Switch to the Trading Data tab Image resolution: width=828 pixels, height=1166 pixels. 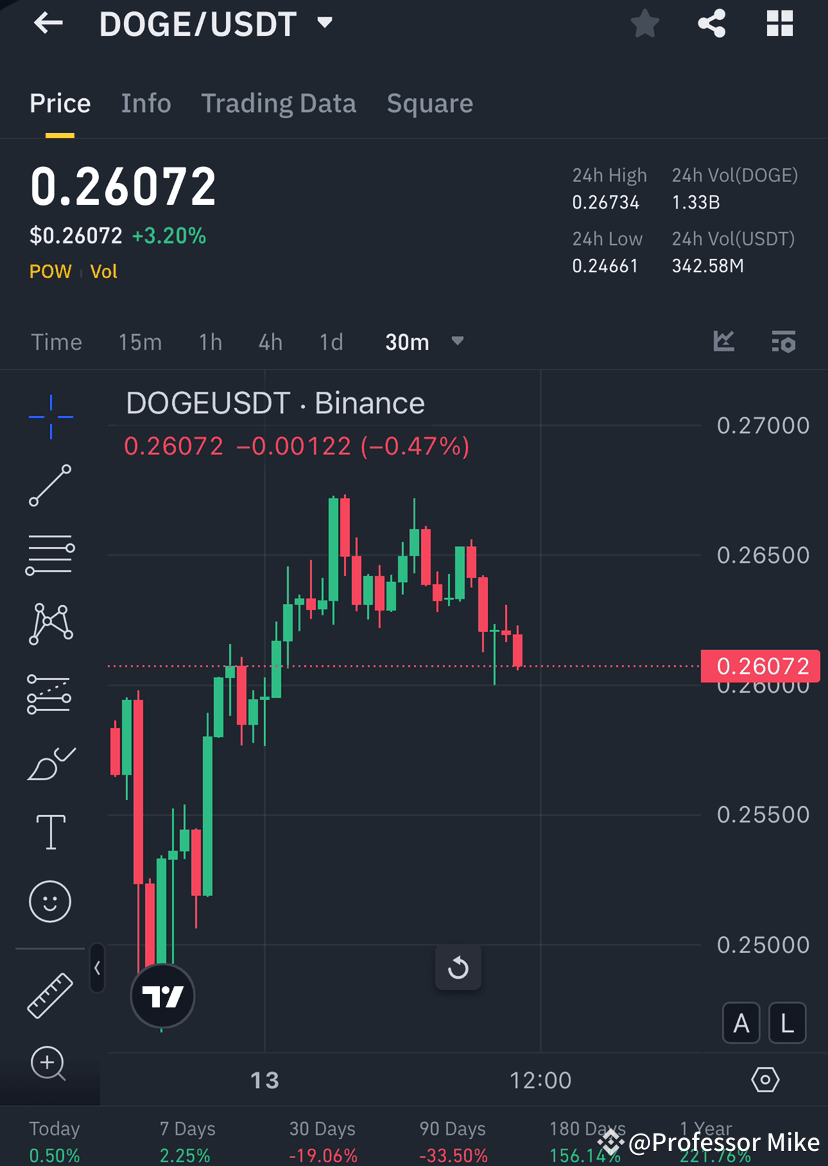[279, 103]
